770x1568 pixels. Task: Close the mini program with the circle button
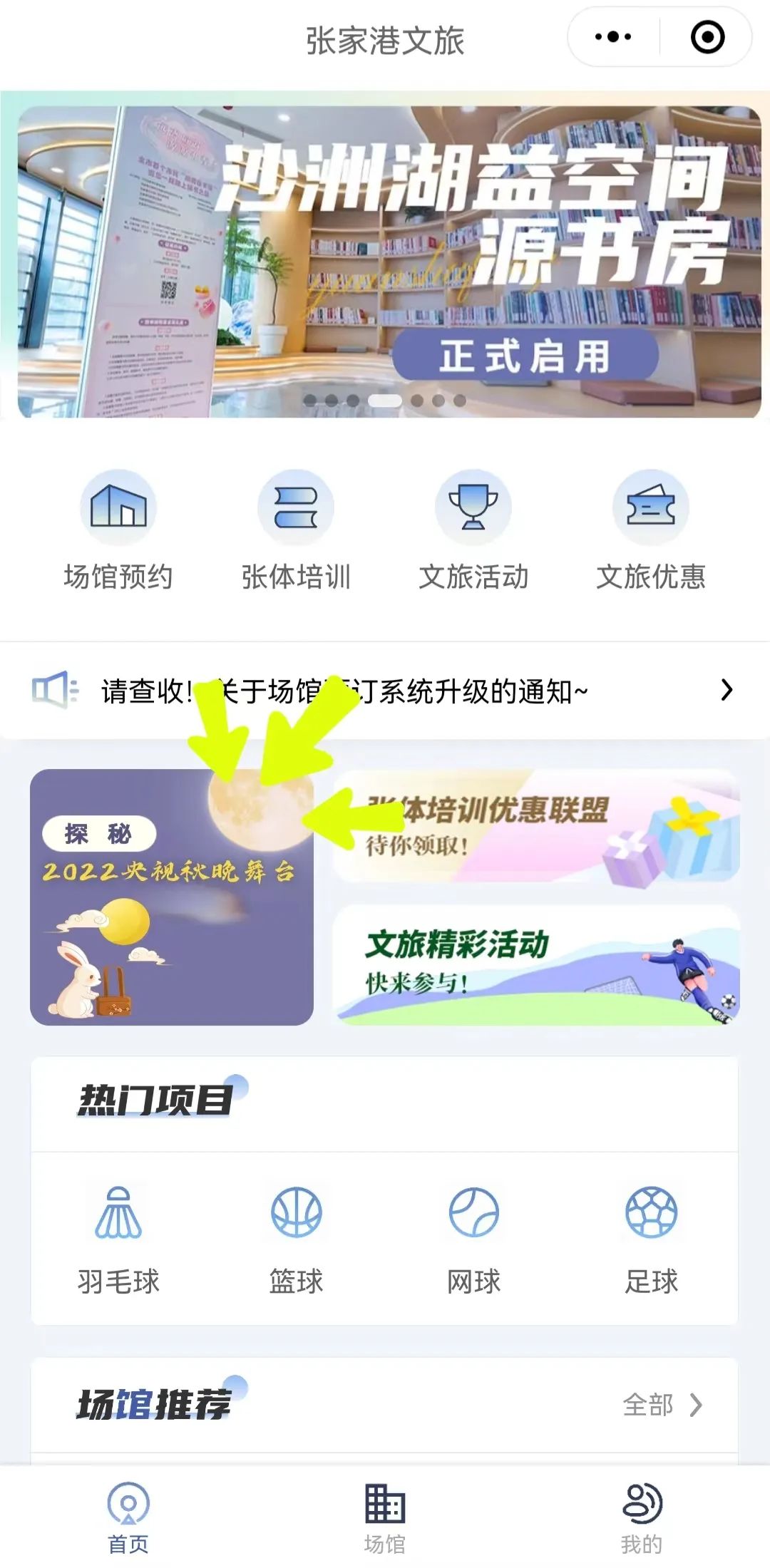707,37
